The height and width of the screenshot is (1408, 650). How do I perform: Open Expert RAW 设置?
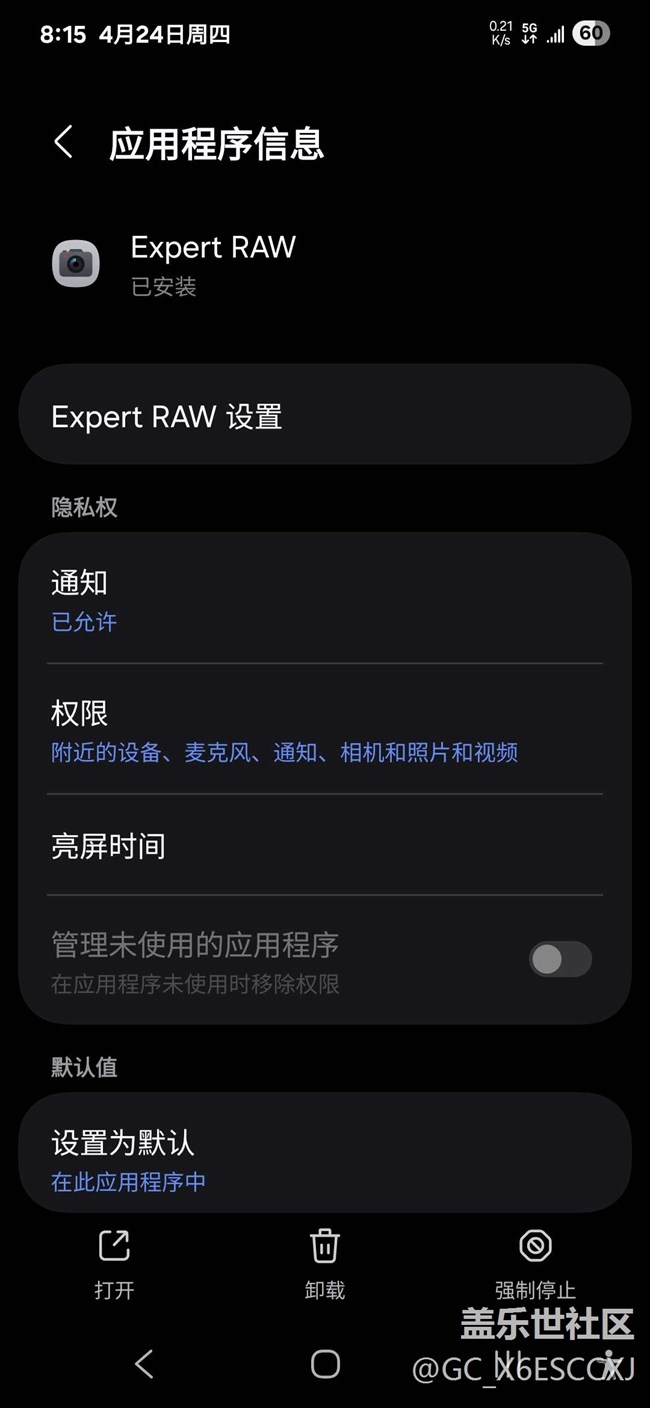point(324,416)
